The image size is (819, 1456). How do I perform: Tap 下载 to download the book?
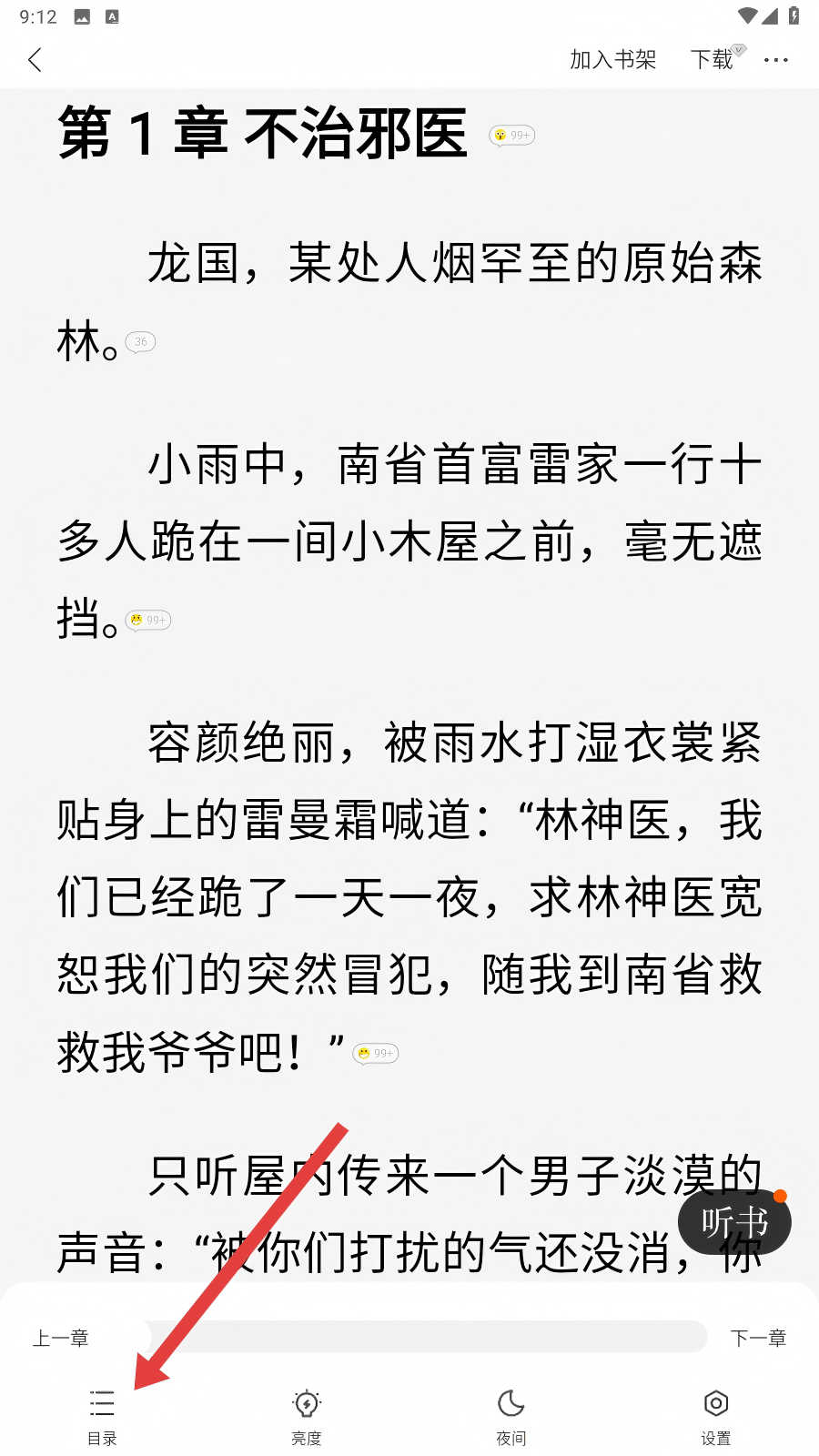tap(713, 60)
